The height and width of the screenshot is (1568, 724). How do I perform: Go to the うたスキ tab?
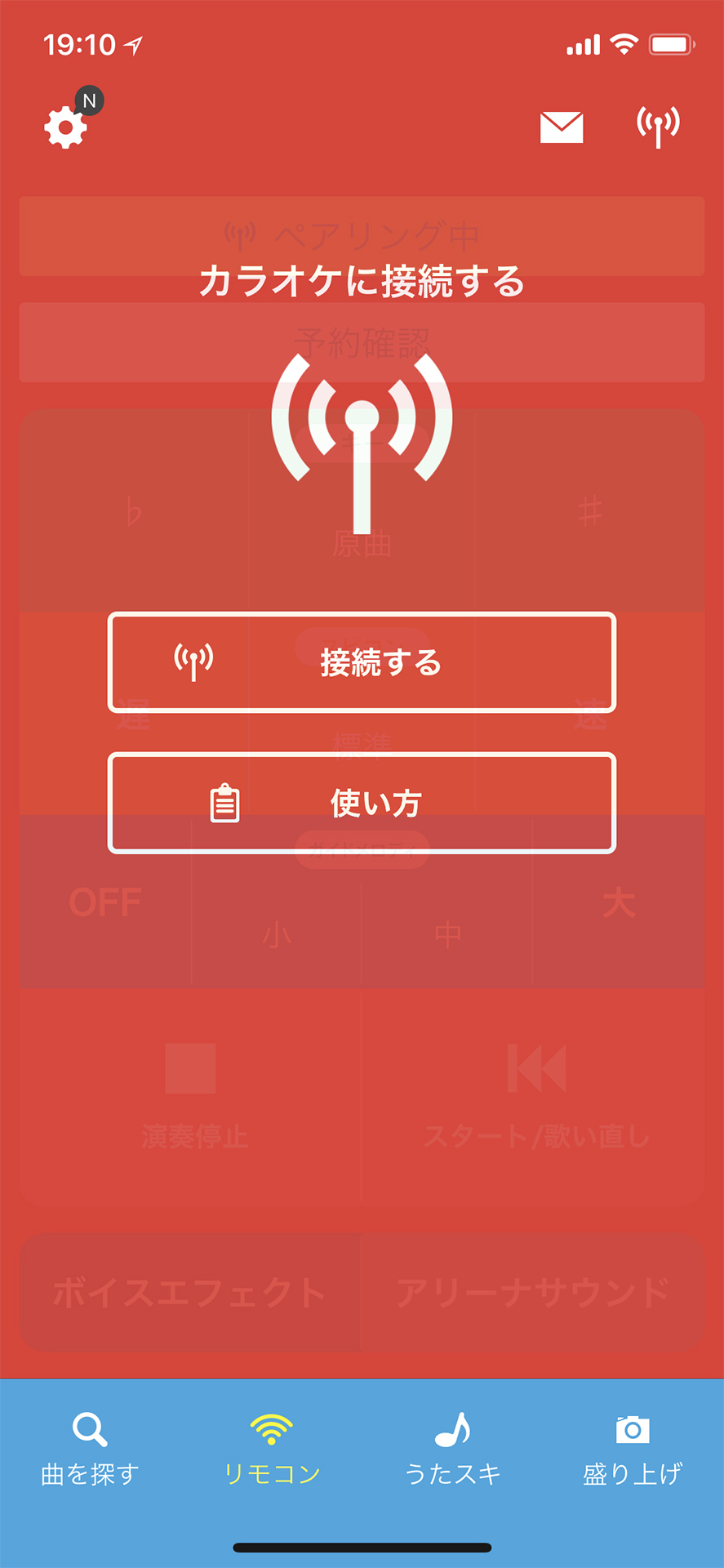[452, 1449]
